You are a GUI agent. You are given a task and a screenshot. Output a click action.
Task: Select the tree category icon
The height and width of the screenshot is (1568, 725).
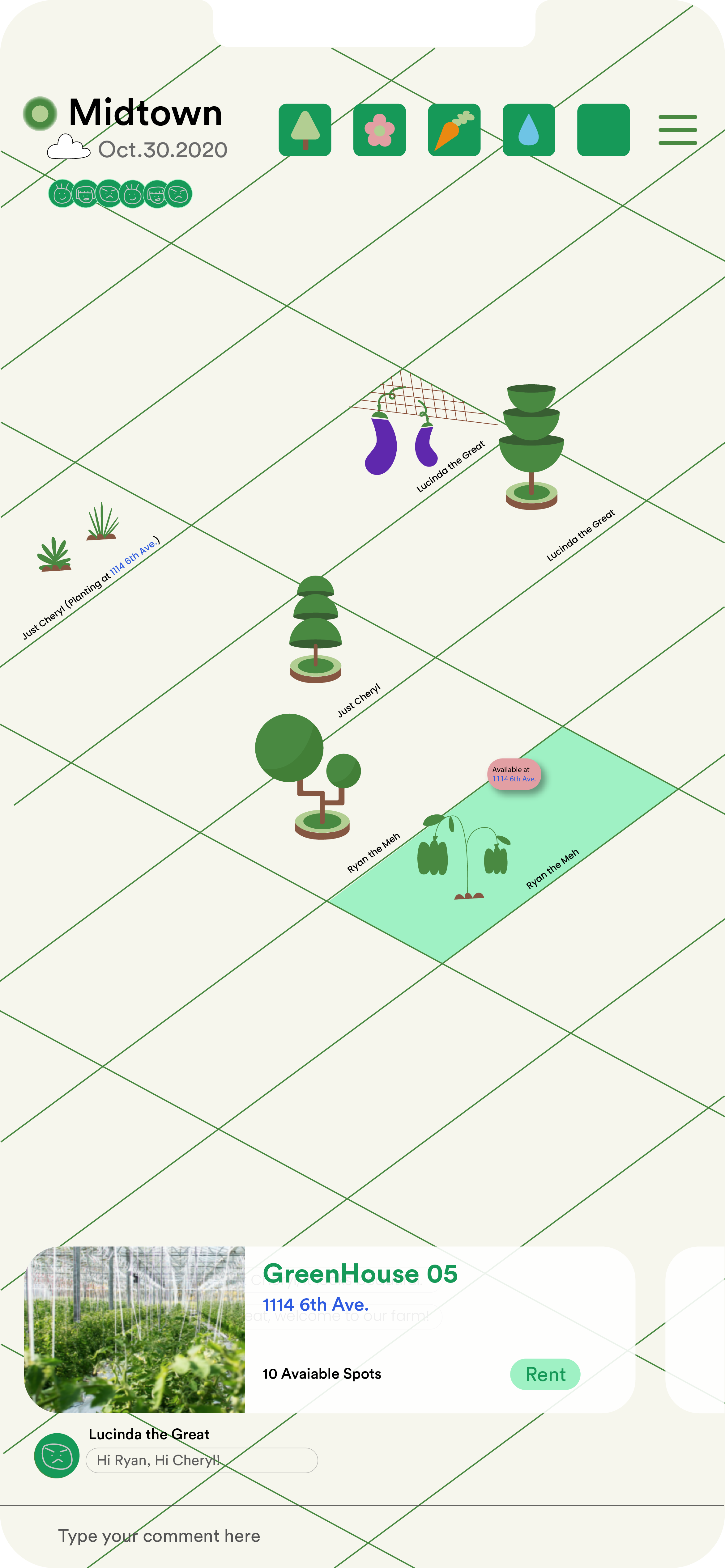coord(305,130)
